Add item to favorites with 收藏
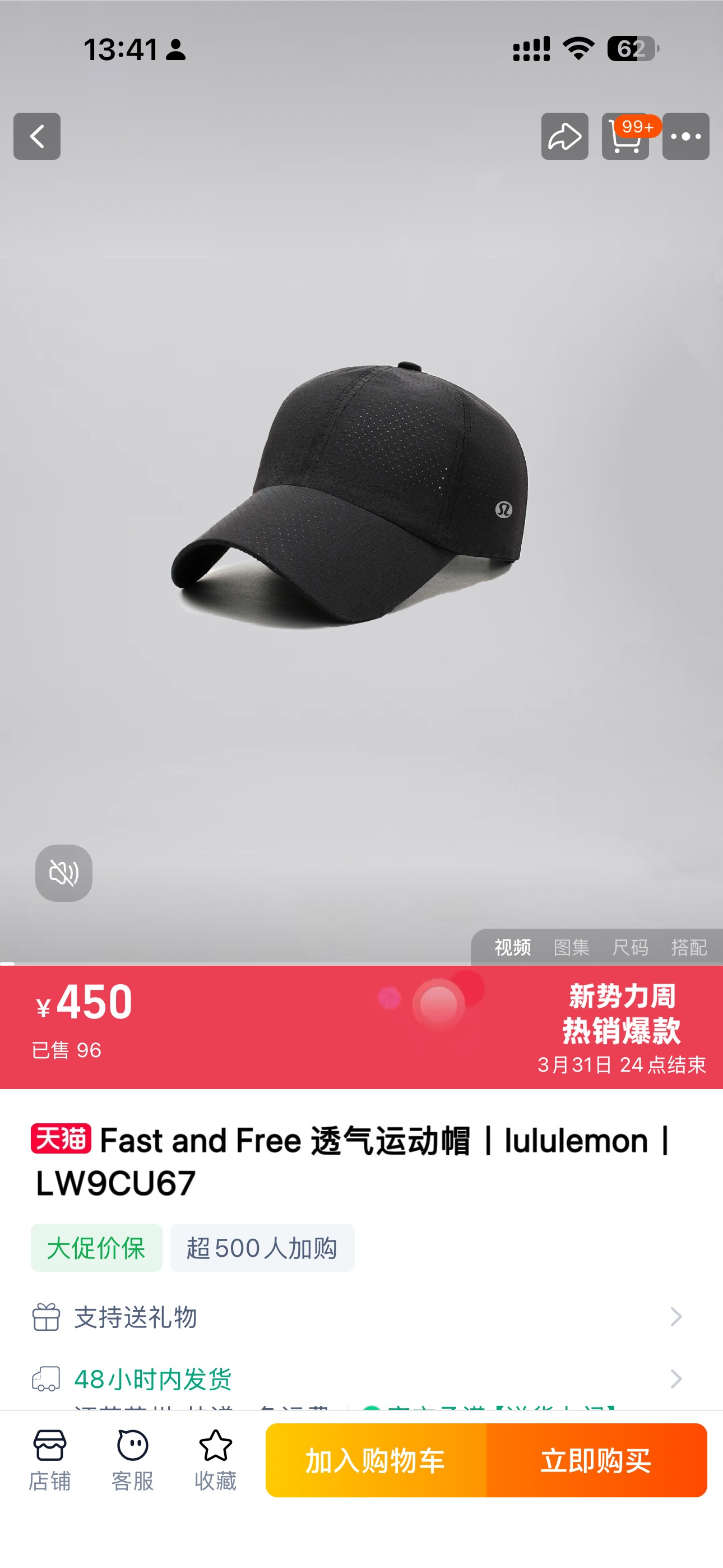 [x=215, y=1460]
